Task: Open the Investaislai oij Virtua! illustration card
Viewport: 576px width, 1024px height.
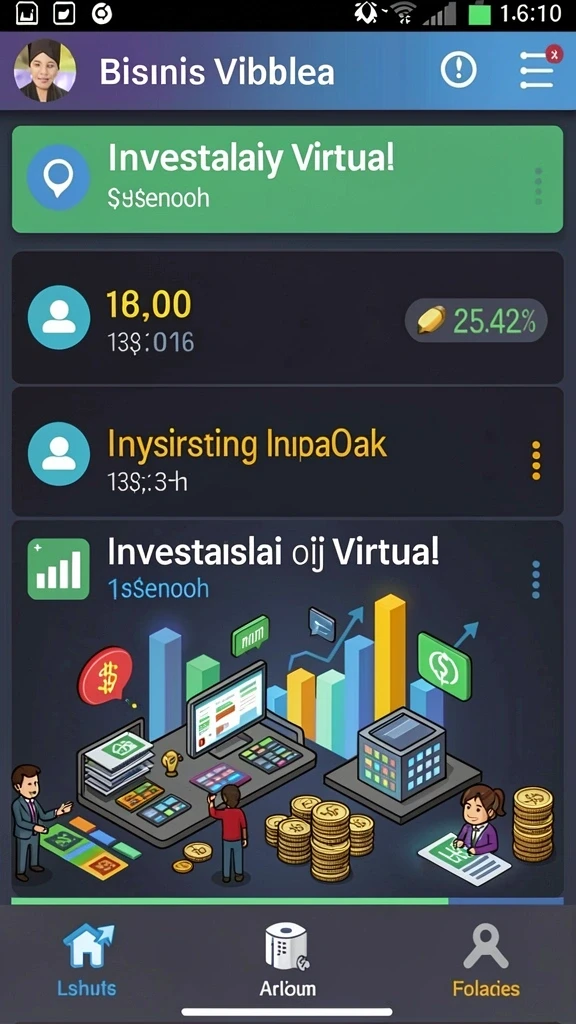Action: [x=287, y=709]
